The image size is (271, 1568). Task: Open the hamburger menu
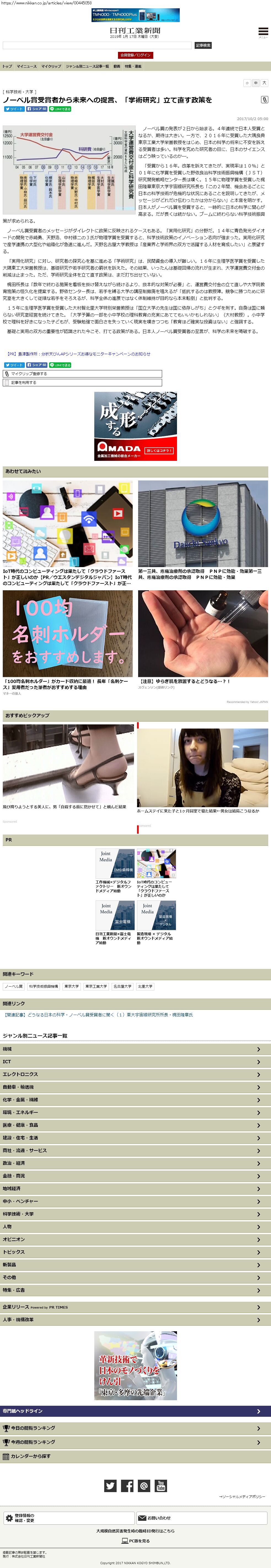[x=262, y=32]
